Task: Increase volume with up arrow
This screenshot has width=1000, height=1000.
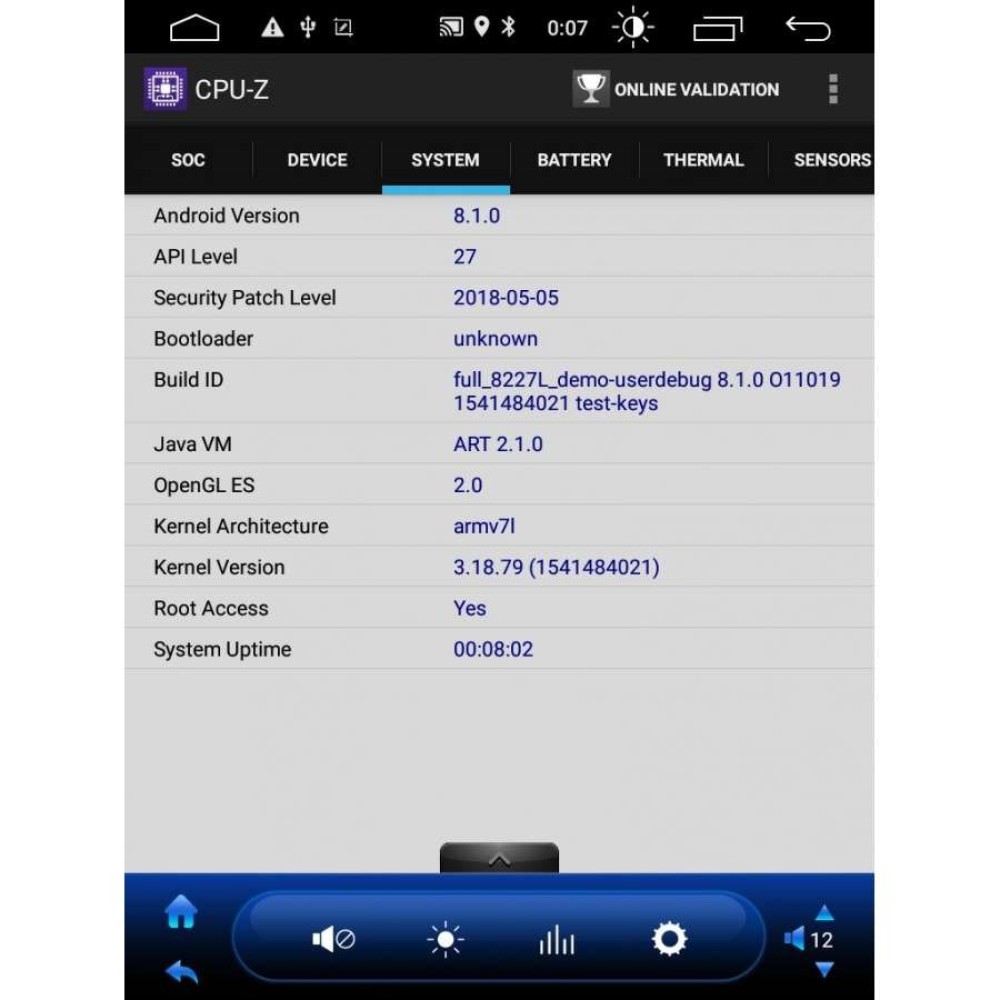Action: [825, 913]
